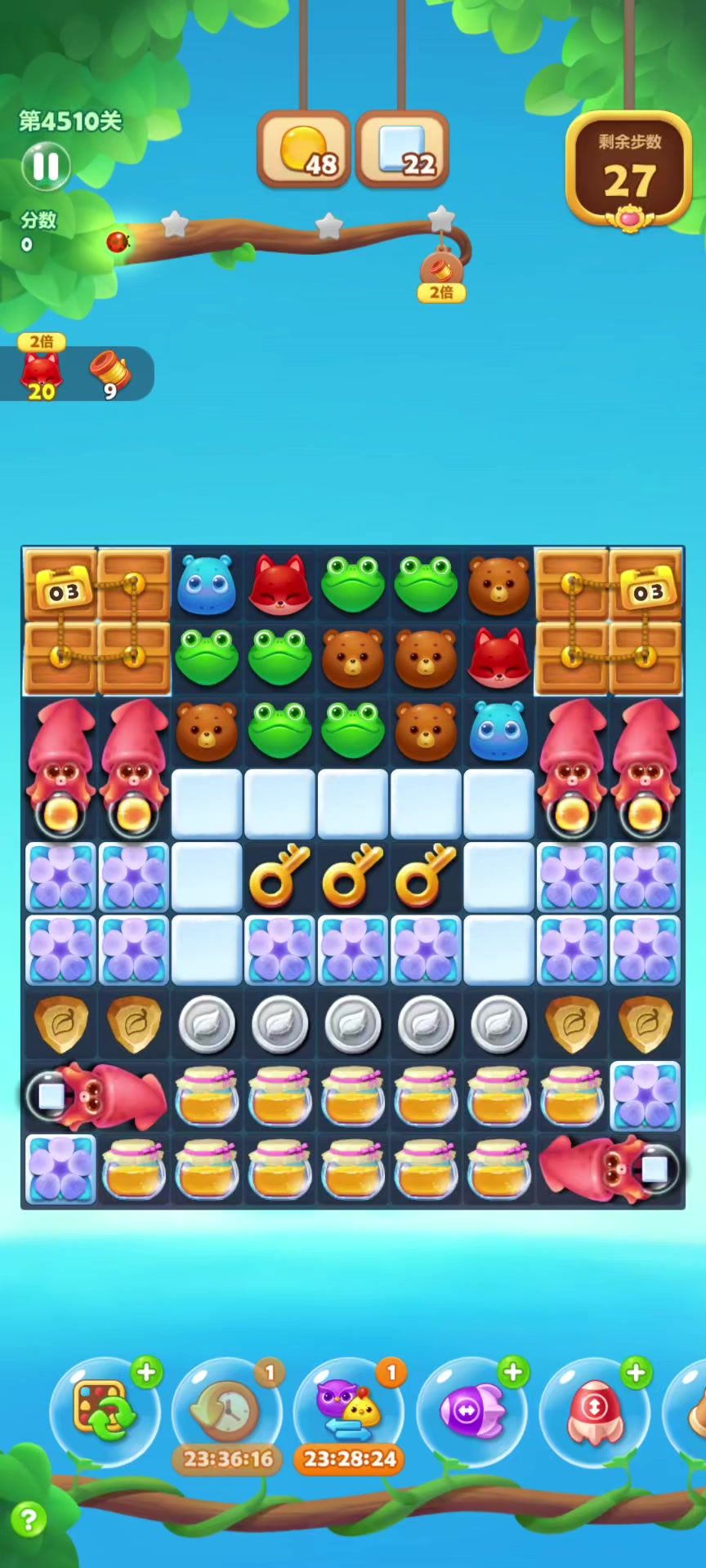
Task: Open the green help question mark
Action: point(29,1520)
